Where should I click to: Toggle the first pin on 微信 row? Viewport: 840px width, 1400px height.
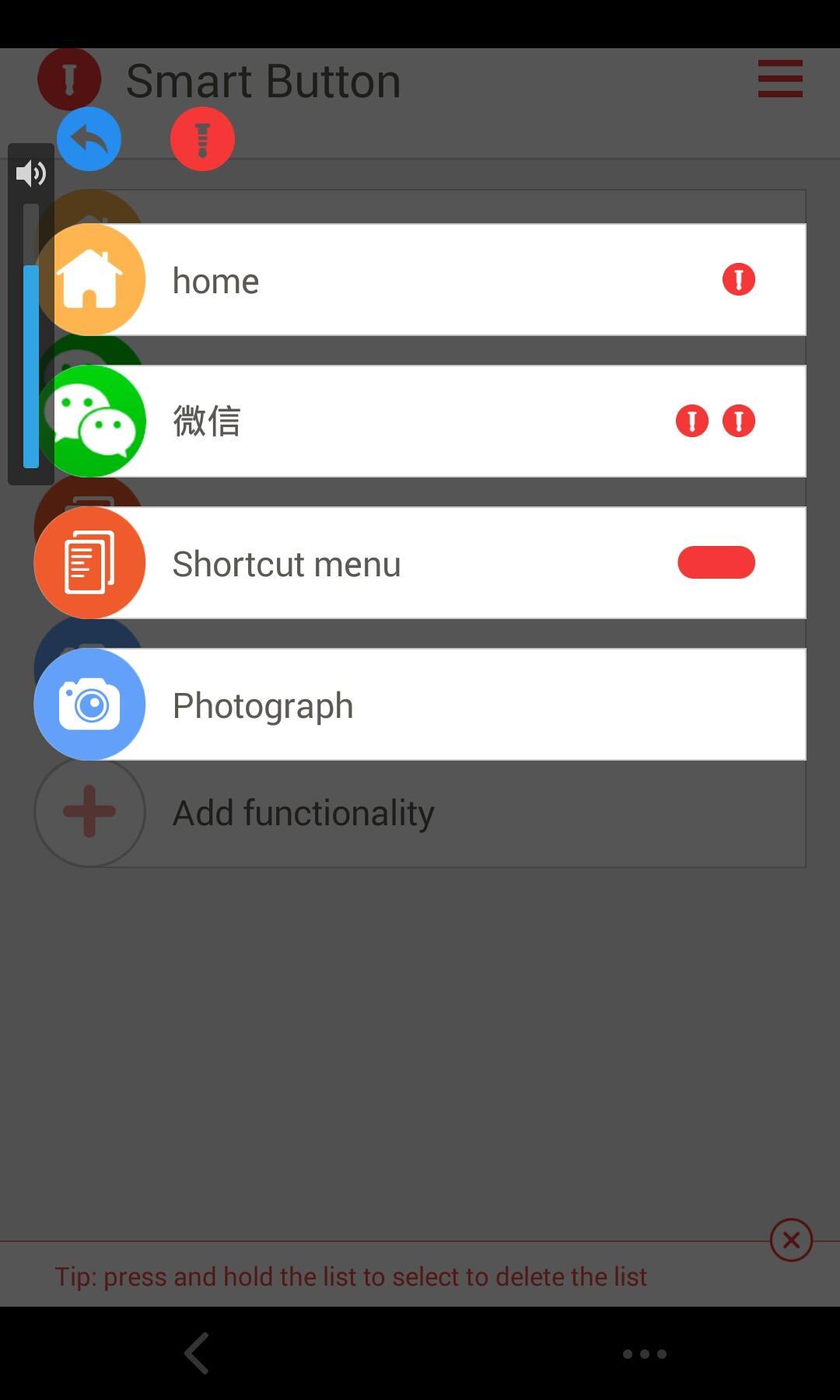[x=691, y=420]
